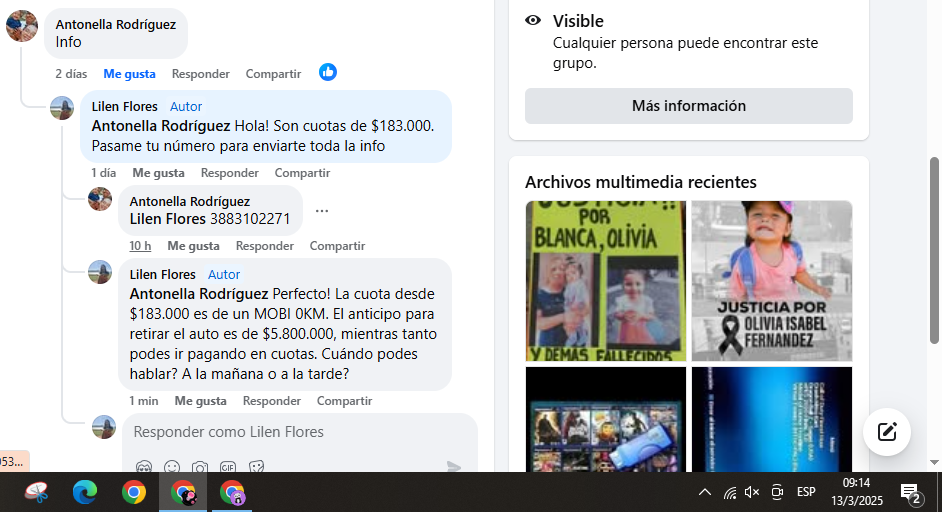Like Lilen Flores' cuotas de $183.000 reply

(x=158, y=173)
